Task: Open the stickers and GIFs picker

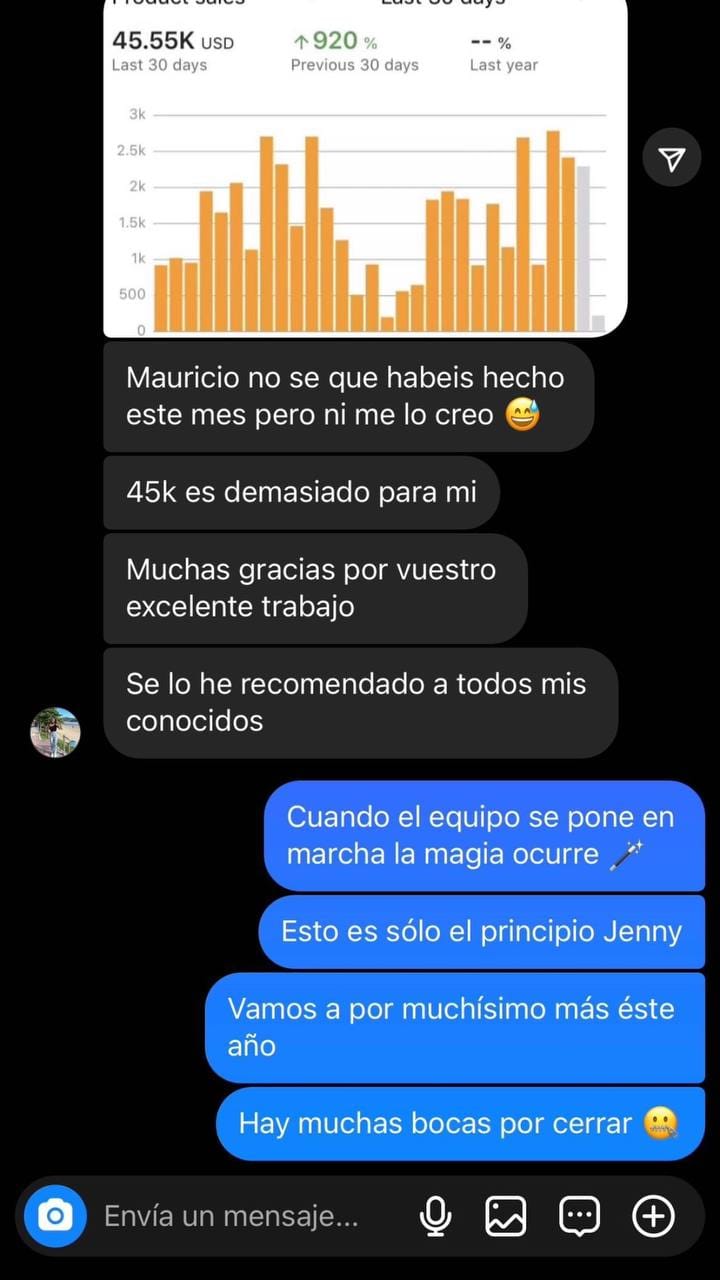Action: (579, 1216)
